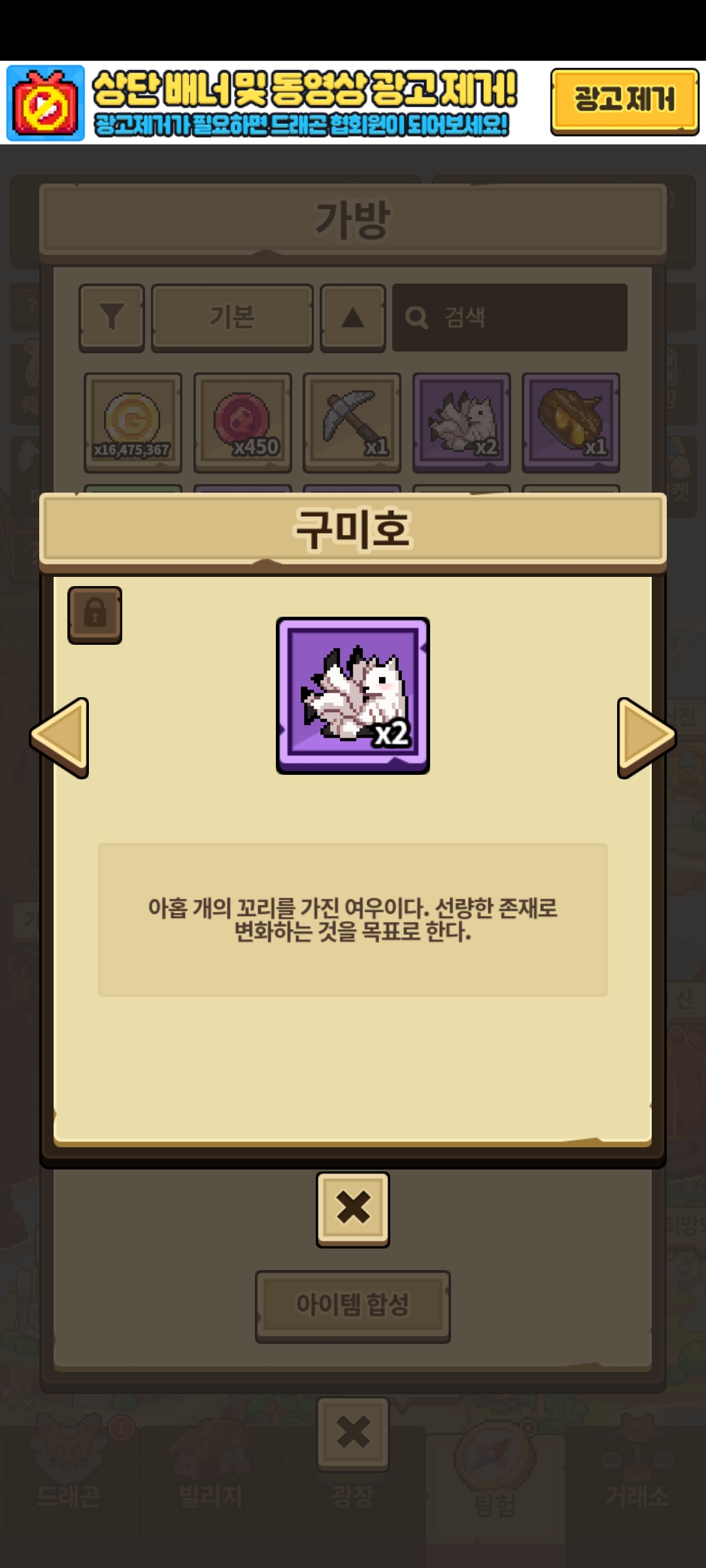Go to the next item with right arrow
The image size is (706, 1568).
646,737
